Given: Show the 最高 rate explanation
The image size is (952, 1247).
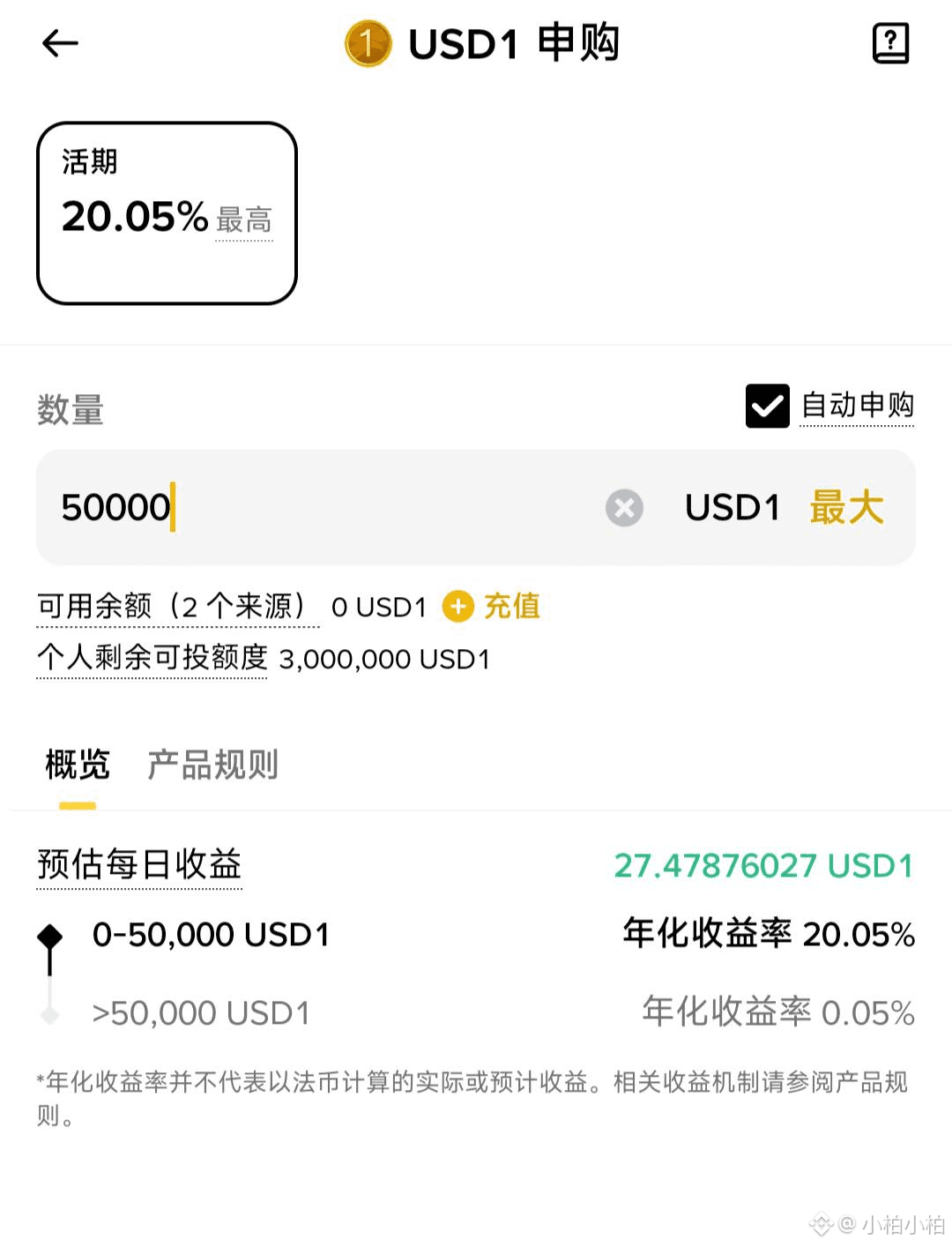Looking at the screenshot, I should click(x=244, y=220).
